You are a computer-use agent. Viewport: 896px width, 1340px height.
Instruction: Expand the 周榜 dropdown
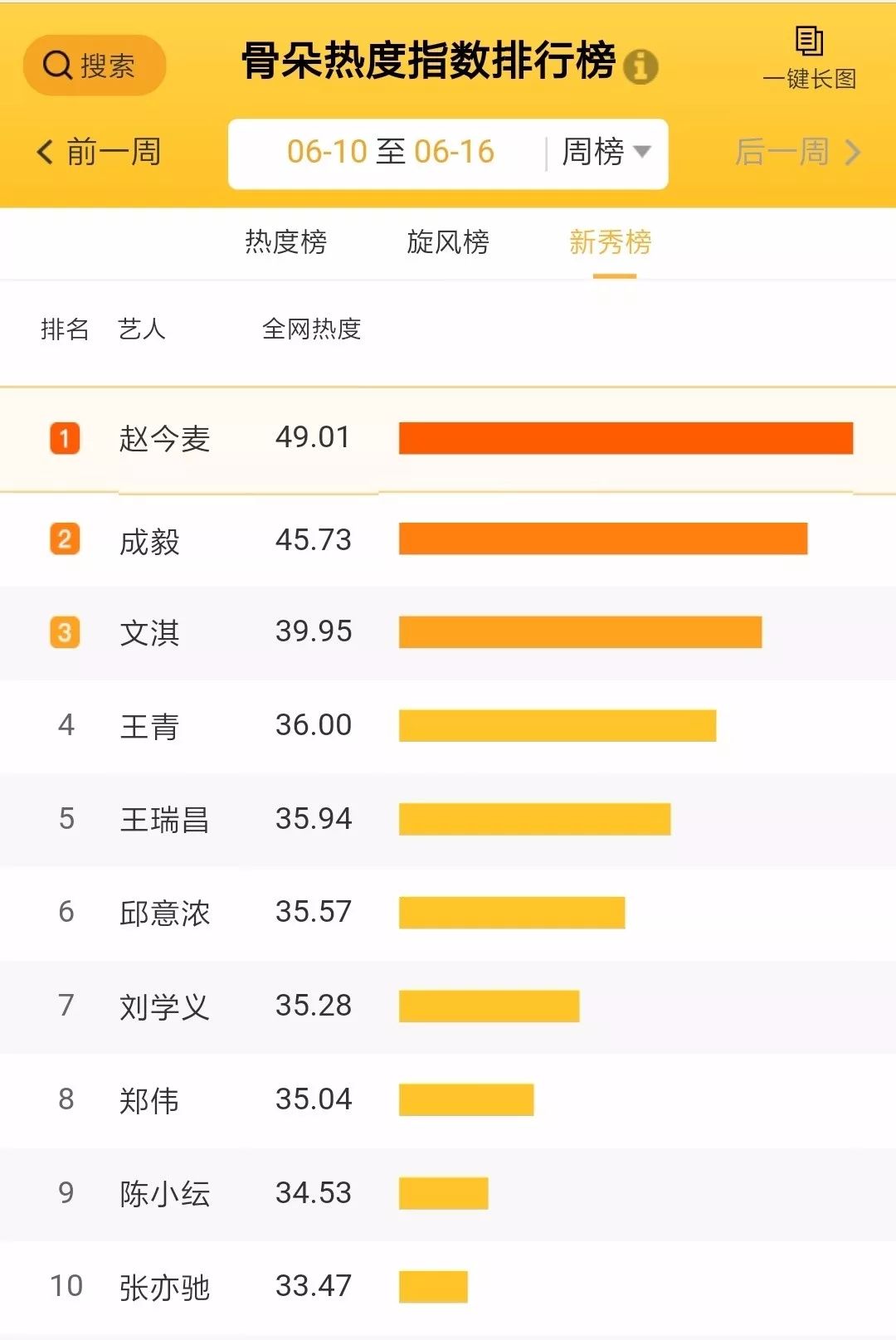click(x=606, y=152)
